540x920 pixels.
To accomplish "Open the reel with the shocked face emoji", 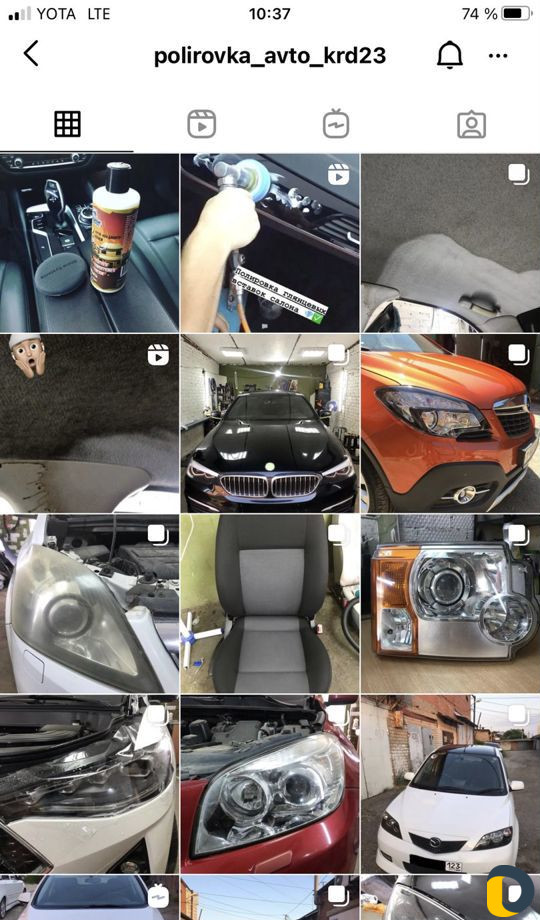I will (x=89, y=423).
